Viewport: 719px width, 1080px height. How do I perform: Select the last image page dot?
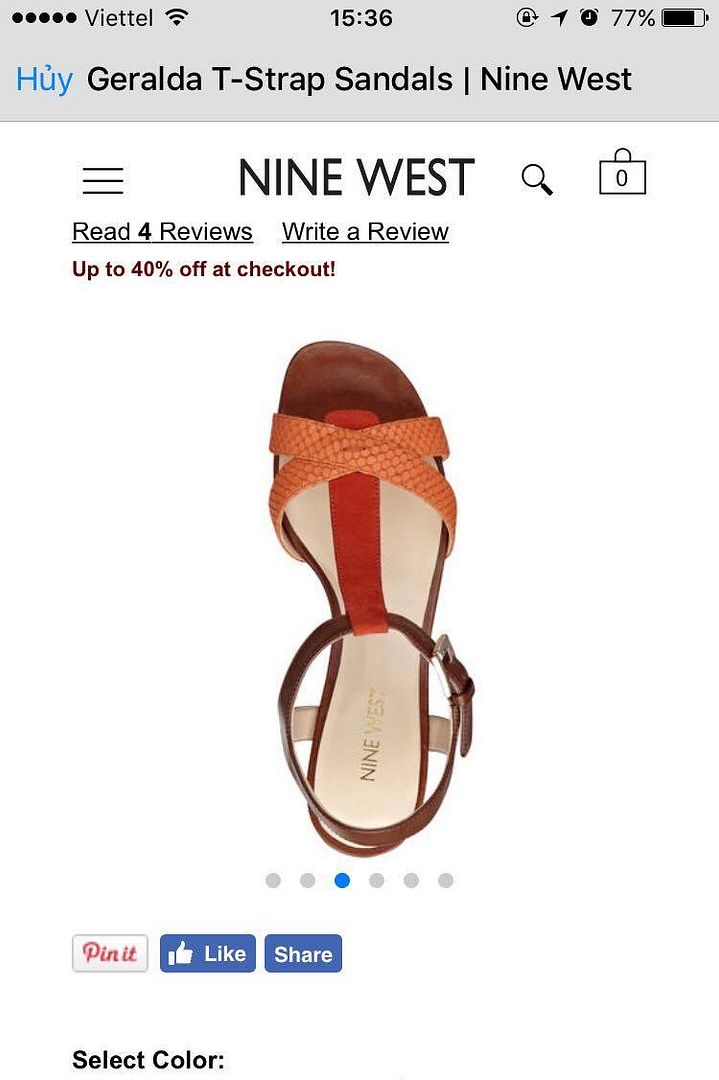coord(445,880)
